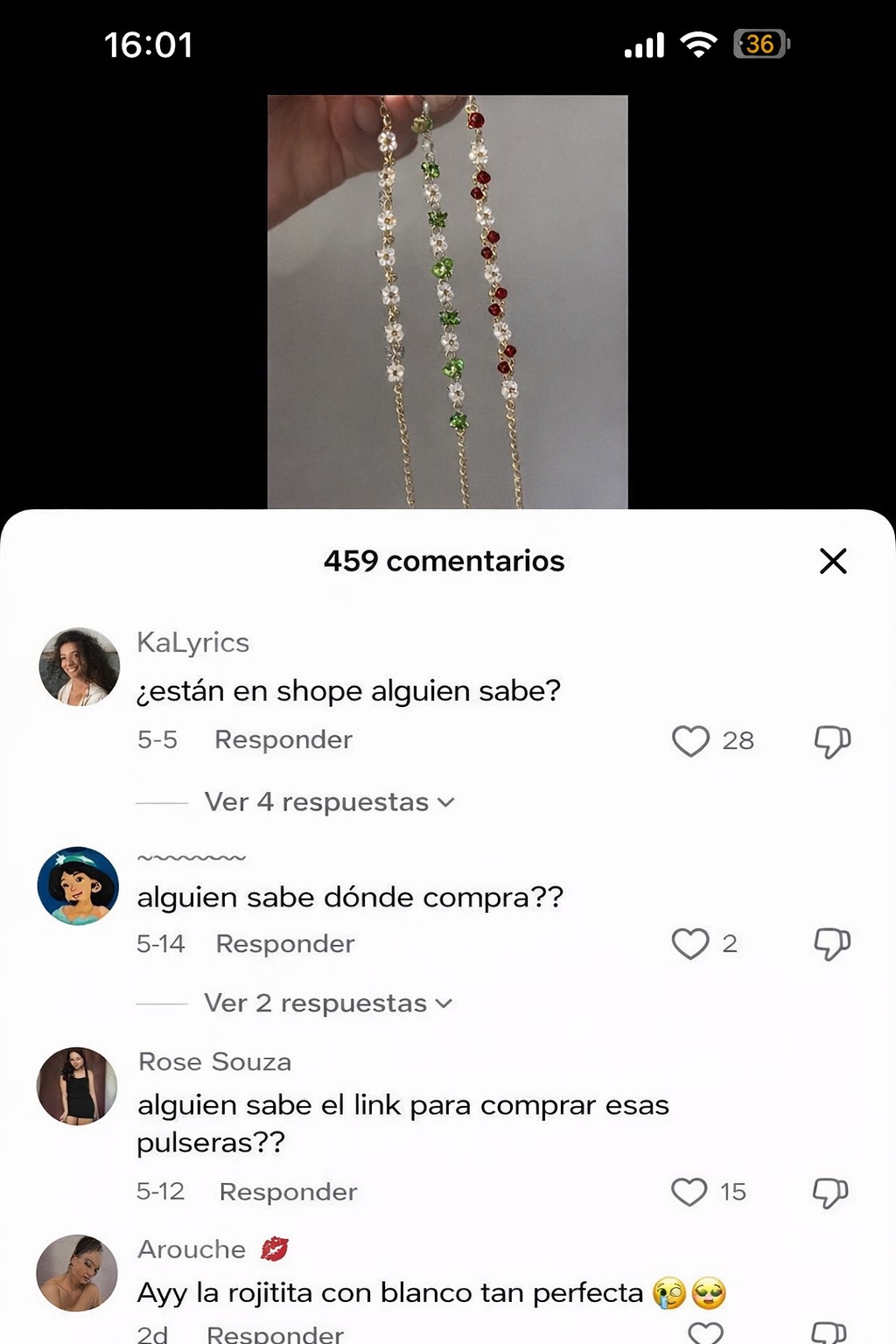Dislike the 'alguien sabe dónde compra??' comment
Image resolution: width=896 pixels, height=1344 pixels.
831,944
